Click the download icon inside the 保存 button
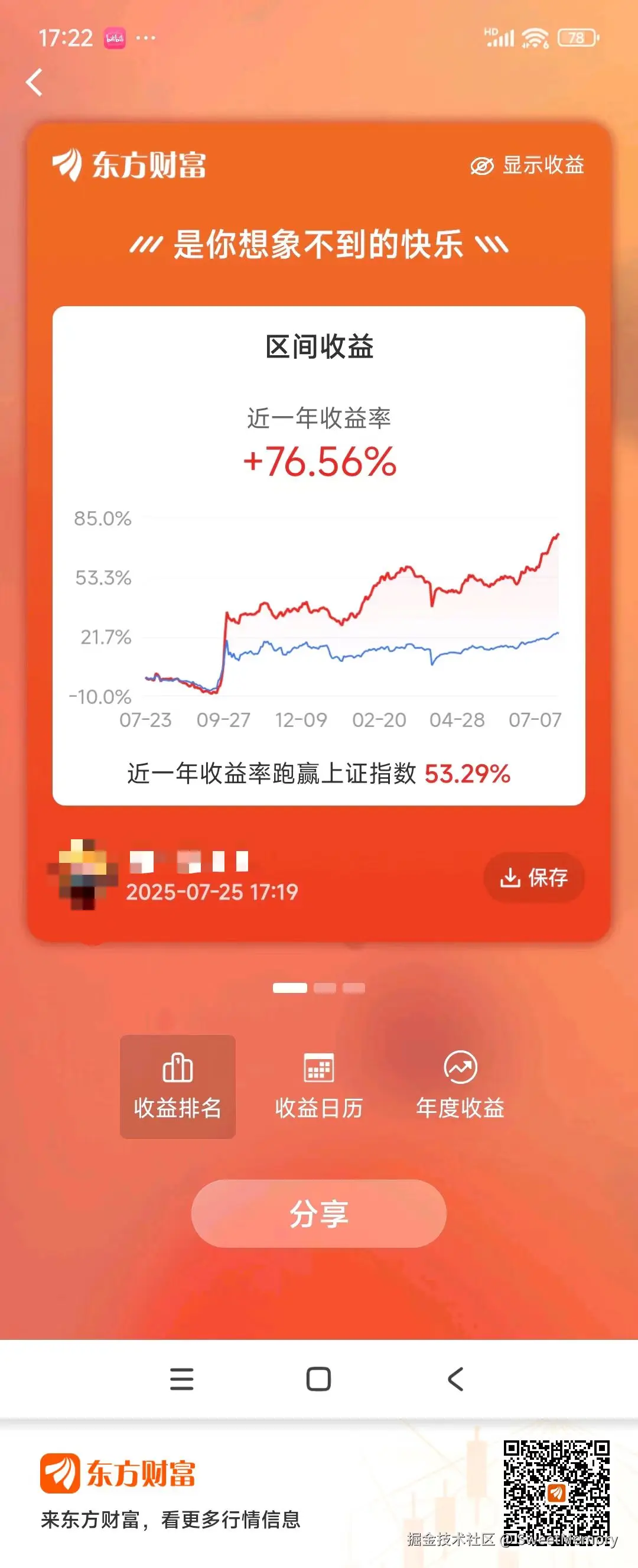Image resolution: width=638 pixels, height=1568 pixels. (x=510, y=877)
